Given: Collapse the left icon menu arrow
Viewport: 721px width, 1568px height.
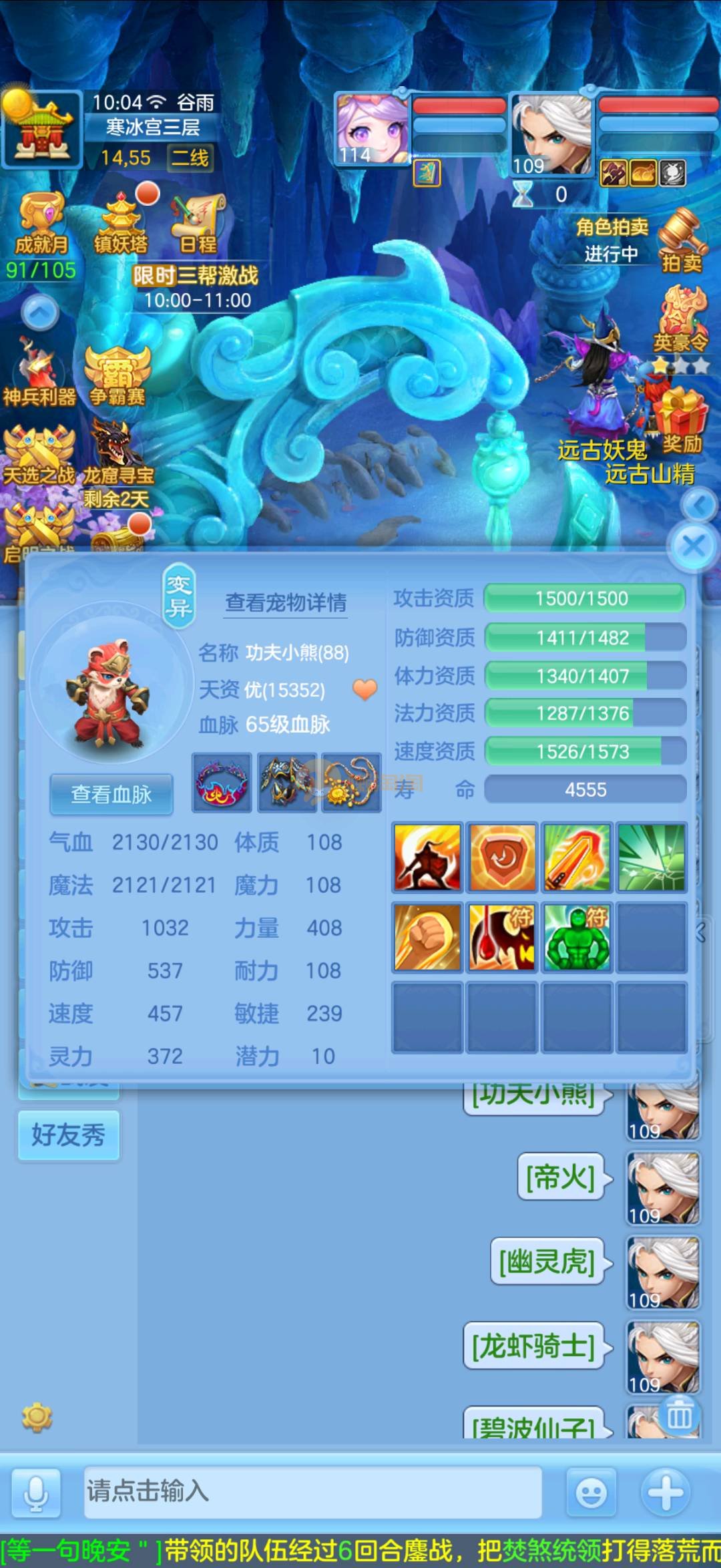Looking at the screenshot, I should click(40, 313).
